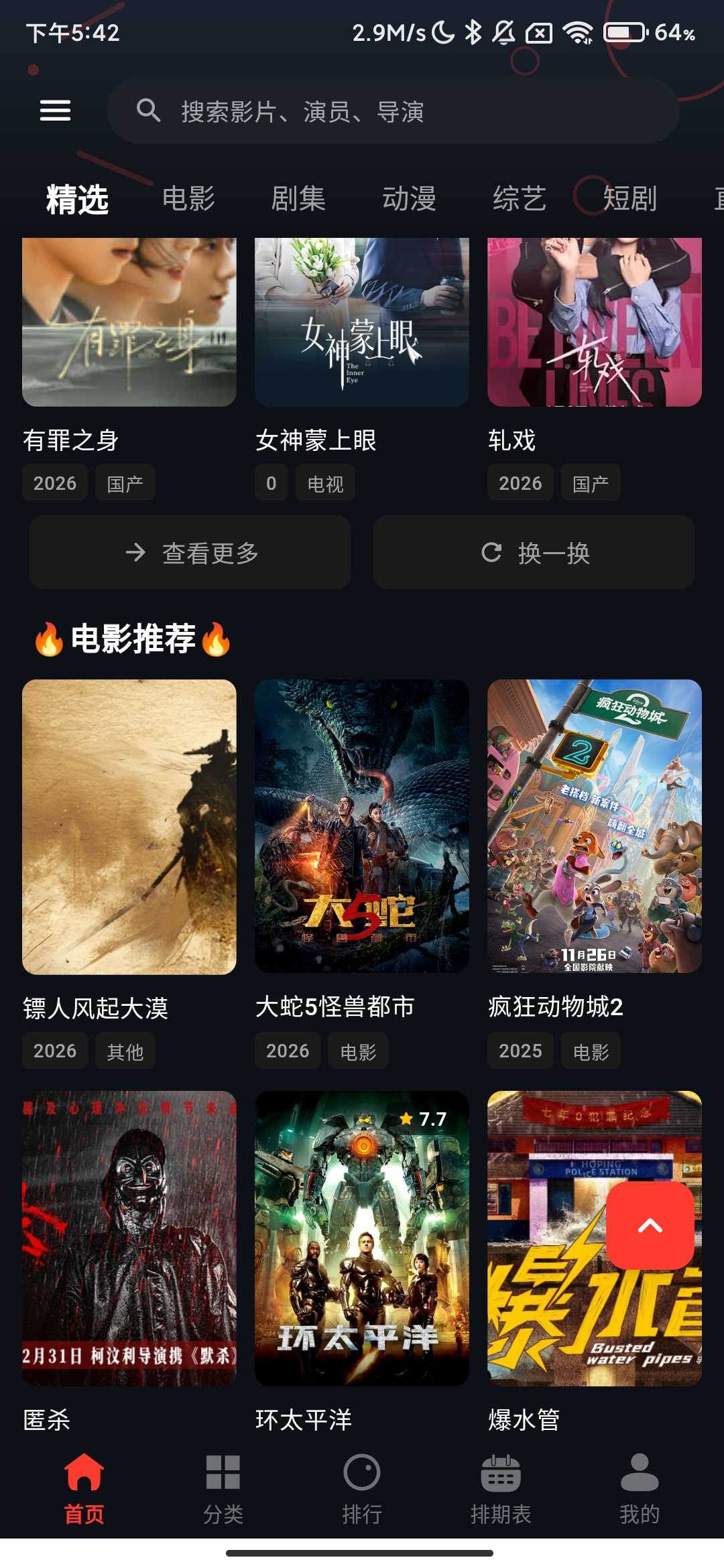The height and width of the screenshot is (1568, 724).
Task: Select the 国产 tag under 轧戏
Action: pos(591,482)
